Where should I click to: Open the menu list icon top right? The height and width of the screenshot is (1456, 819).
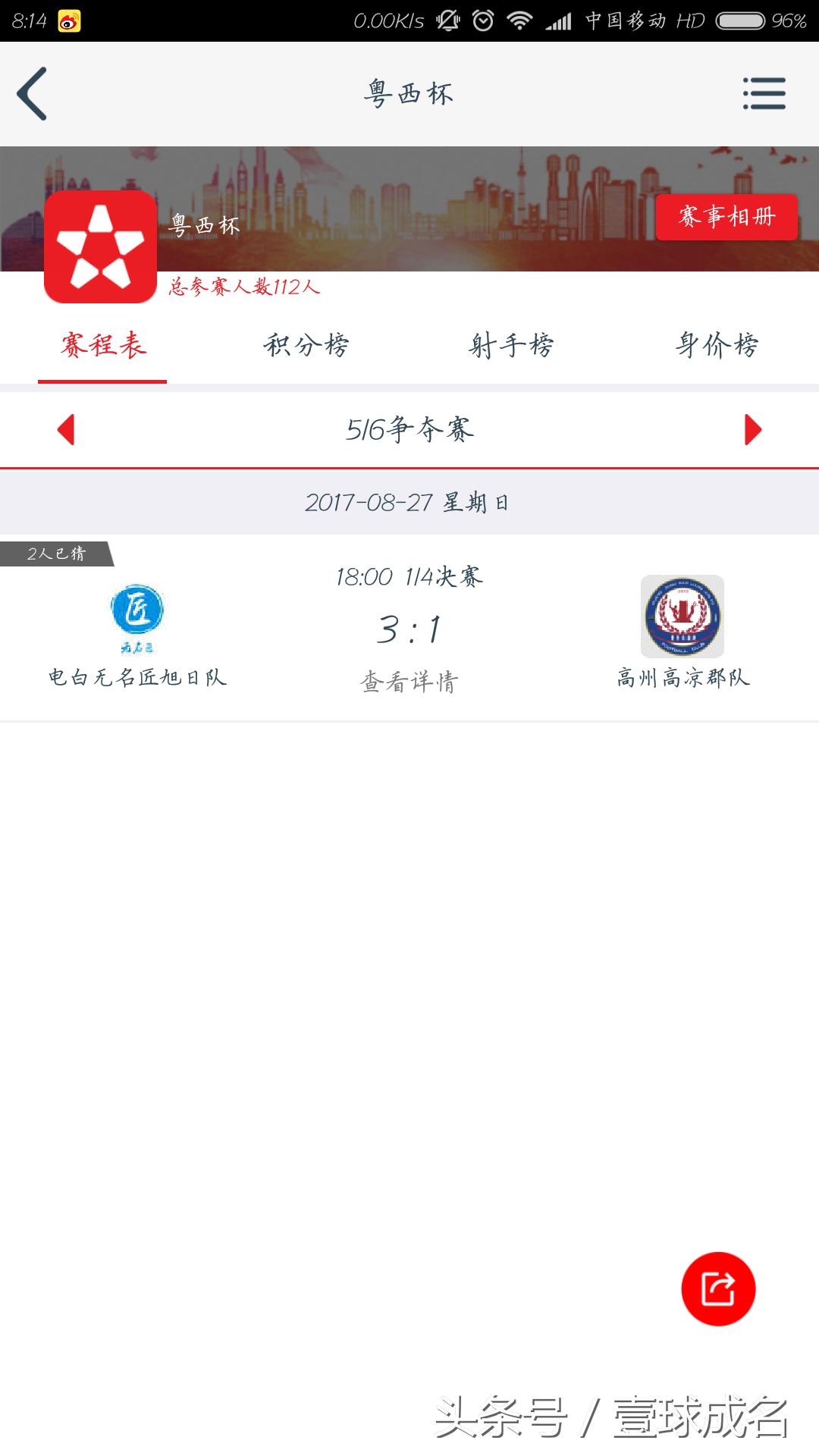pyautogui.click(x=764, y=93)
